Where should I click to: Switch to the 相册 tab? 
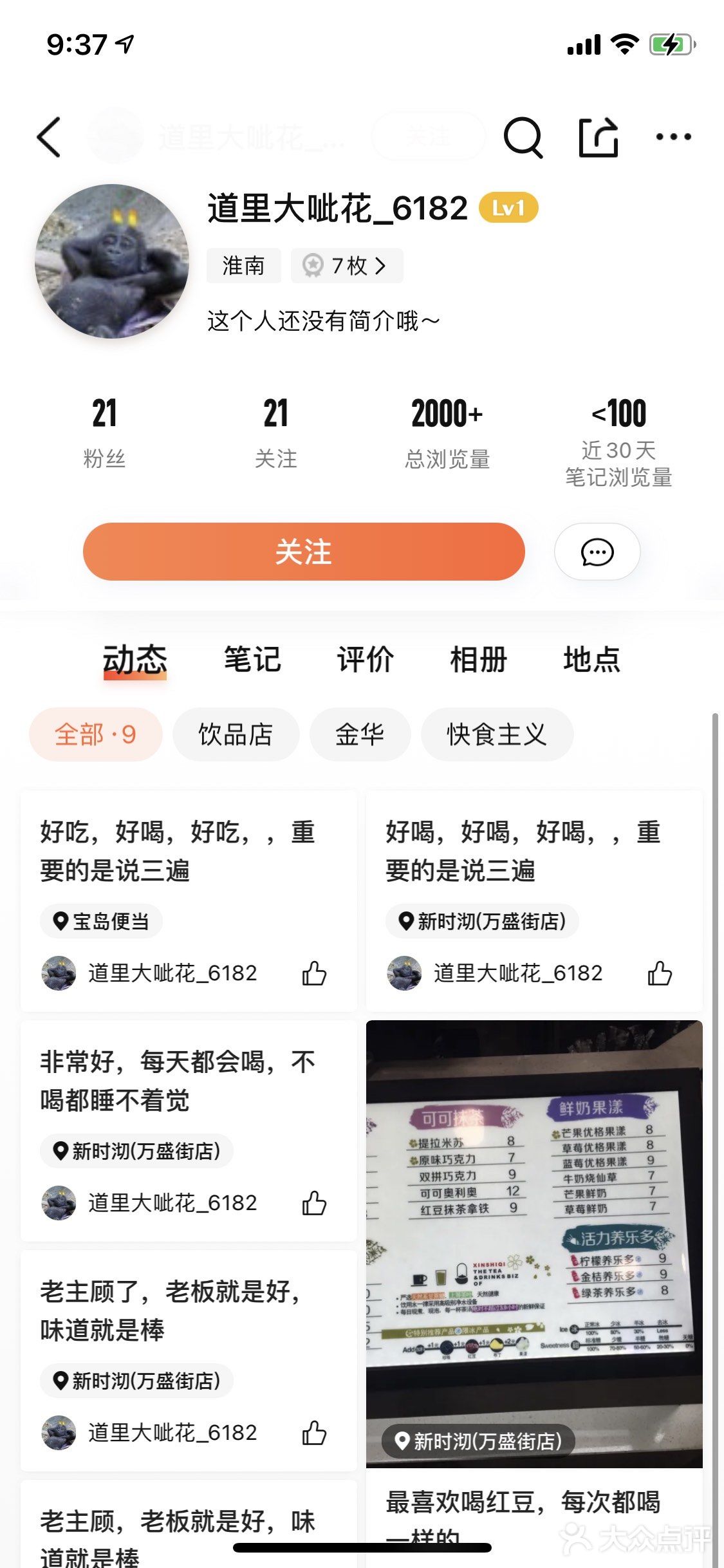[x=477, y=658]
